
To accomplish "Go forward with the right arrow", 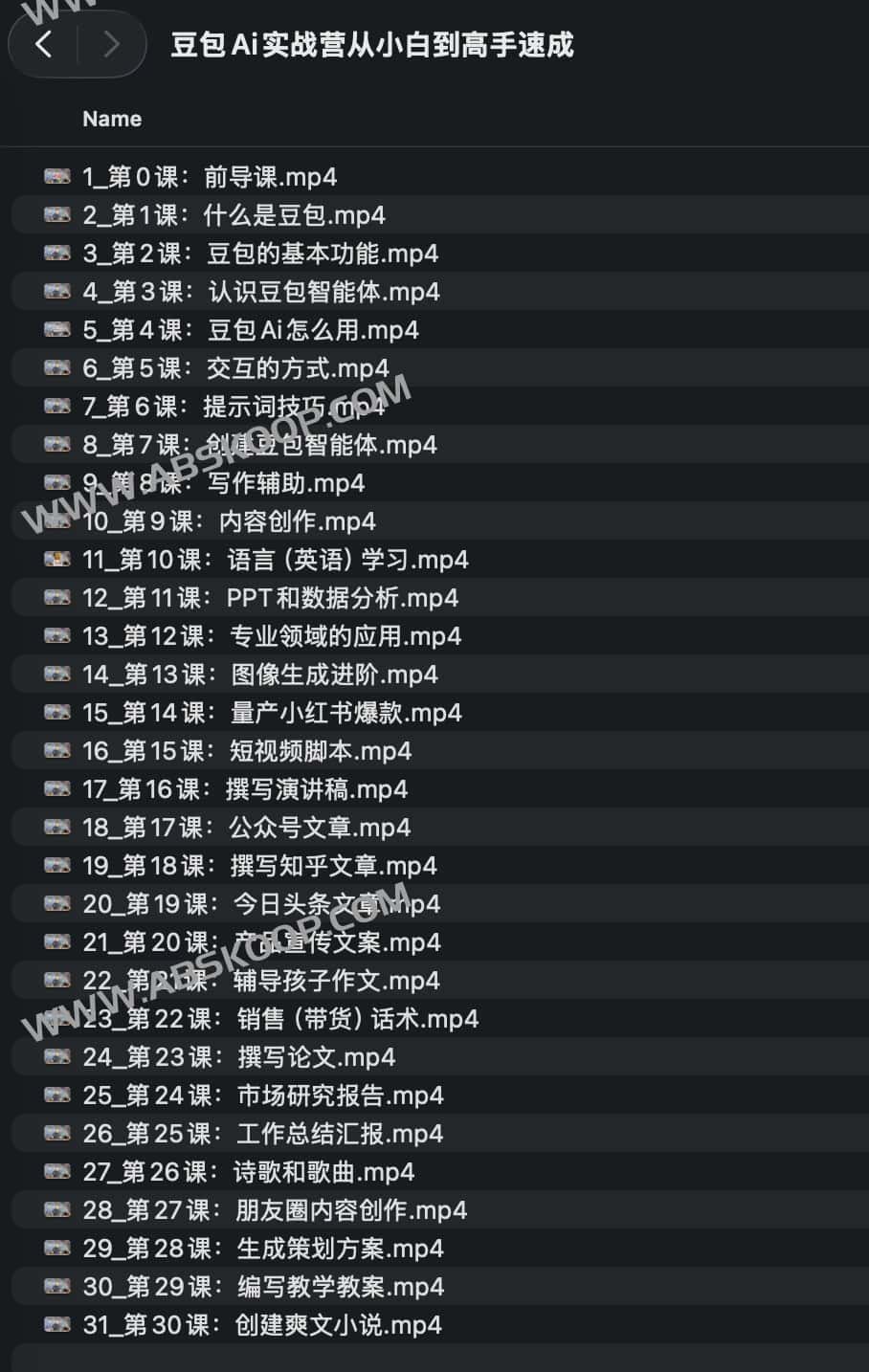I will [x=111, y=44].
